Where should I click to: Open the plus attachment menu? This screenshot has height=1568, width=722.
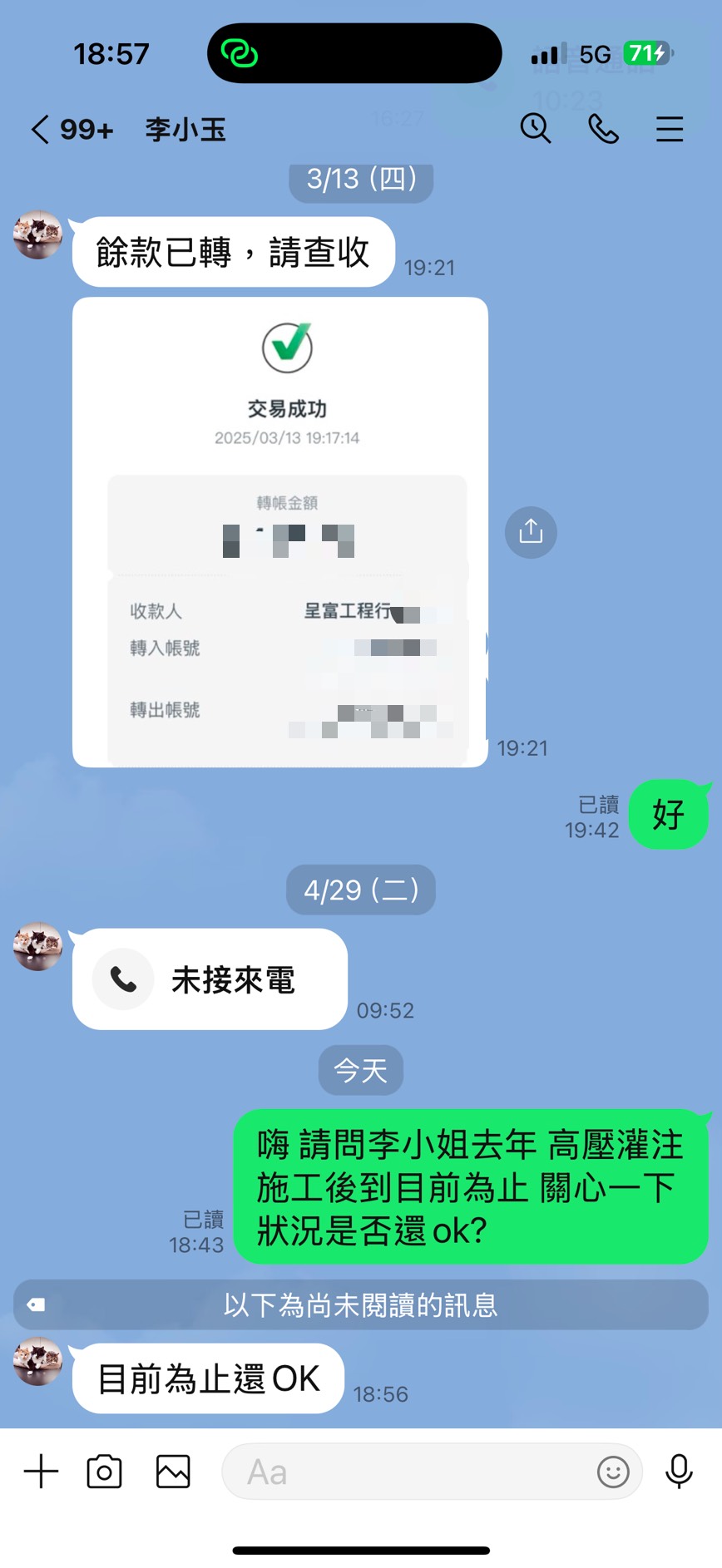41,1472
